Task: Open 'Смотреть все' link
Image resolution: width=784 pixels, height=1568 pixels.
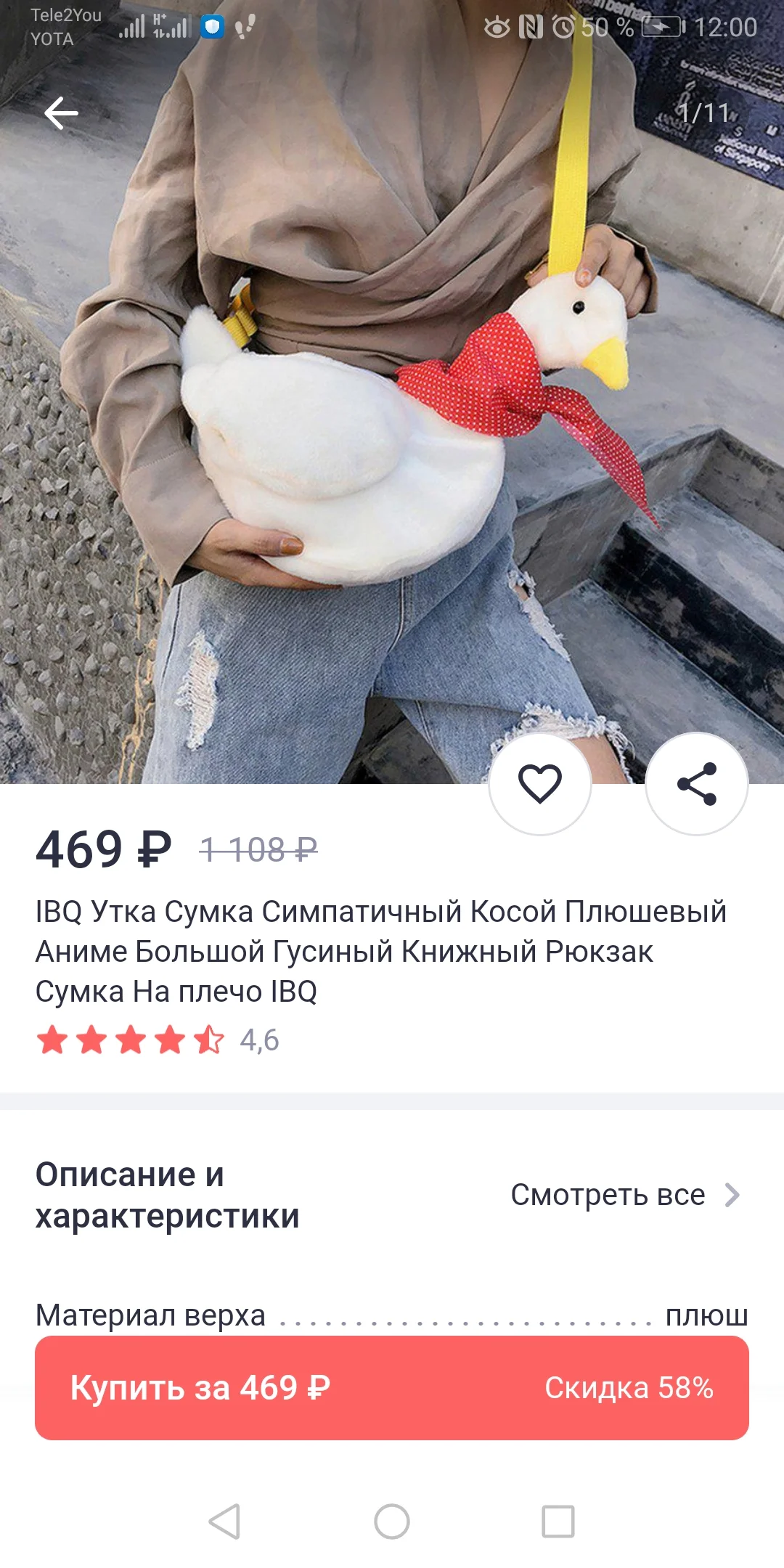Action: tap(608, 1193)
